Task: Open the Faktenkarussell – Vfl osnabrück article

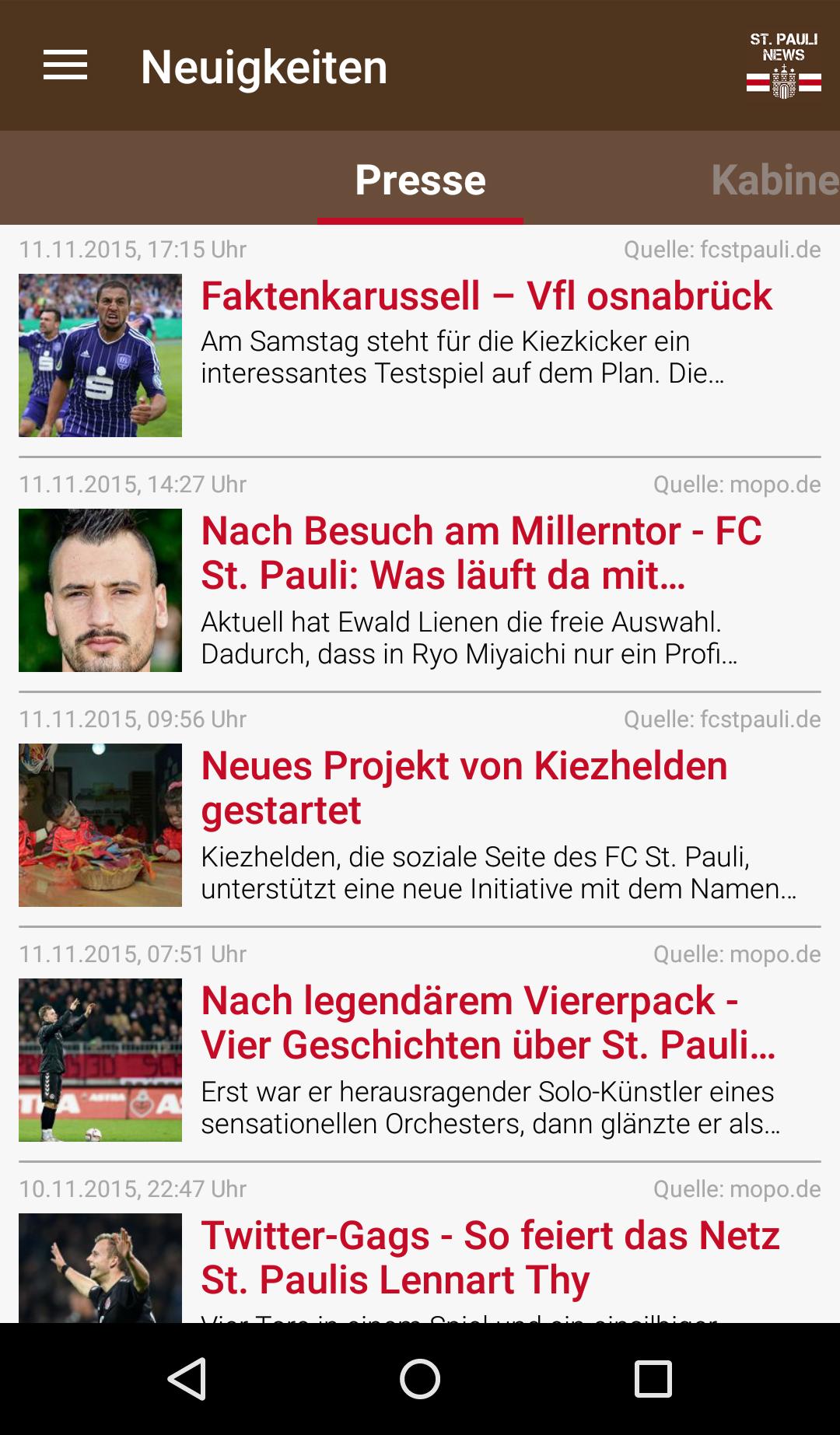Action: [486, 296]
